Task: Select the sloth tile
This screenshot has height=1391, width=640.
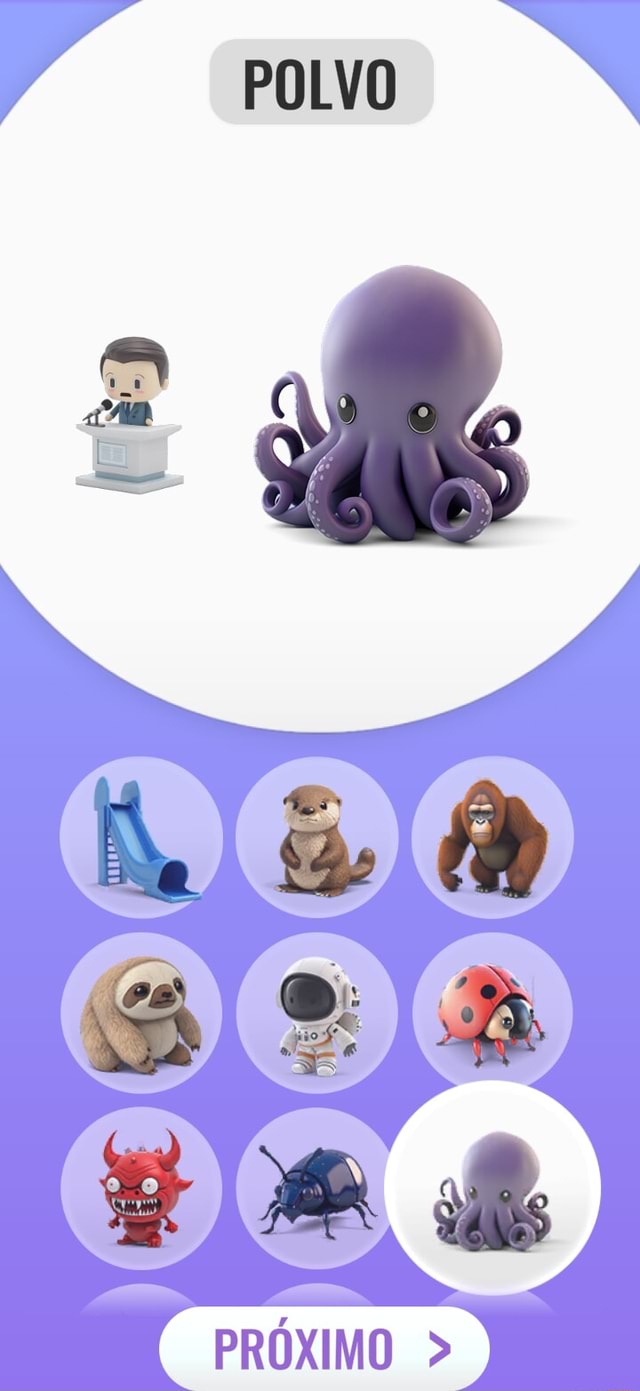Action: (141, 1013)
